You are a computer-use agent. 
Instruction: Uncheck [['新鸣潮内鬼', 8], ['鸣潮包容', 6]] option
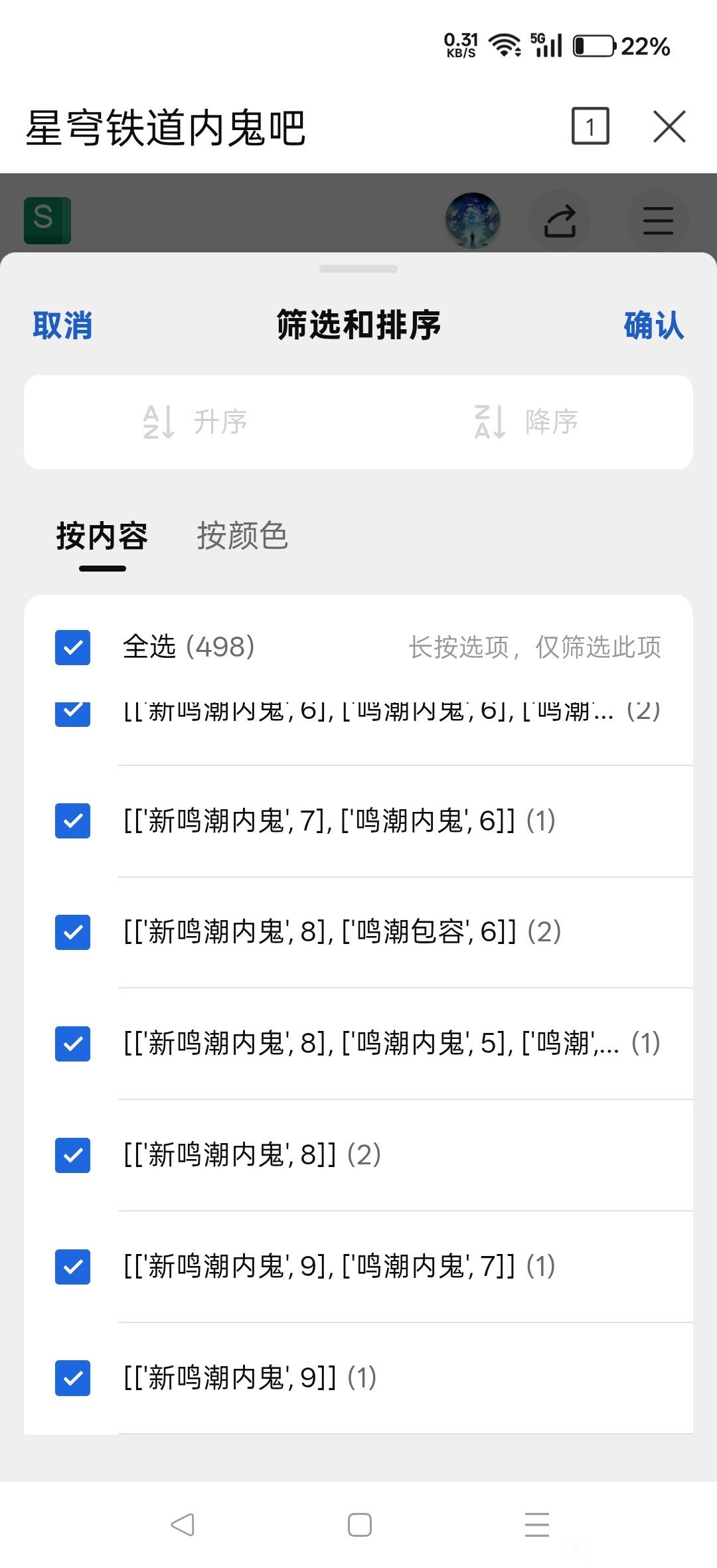pyautogui.click(x=73, y=932)
